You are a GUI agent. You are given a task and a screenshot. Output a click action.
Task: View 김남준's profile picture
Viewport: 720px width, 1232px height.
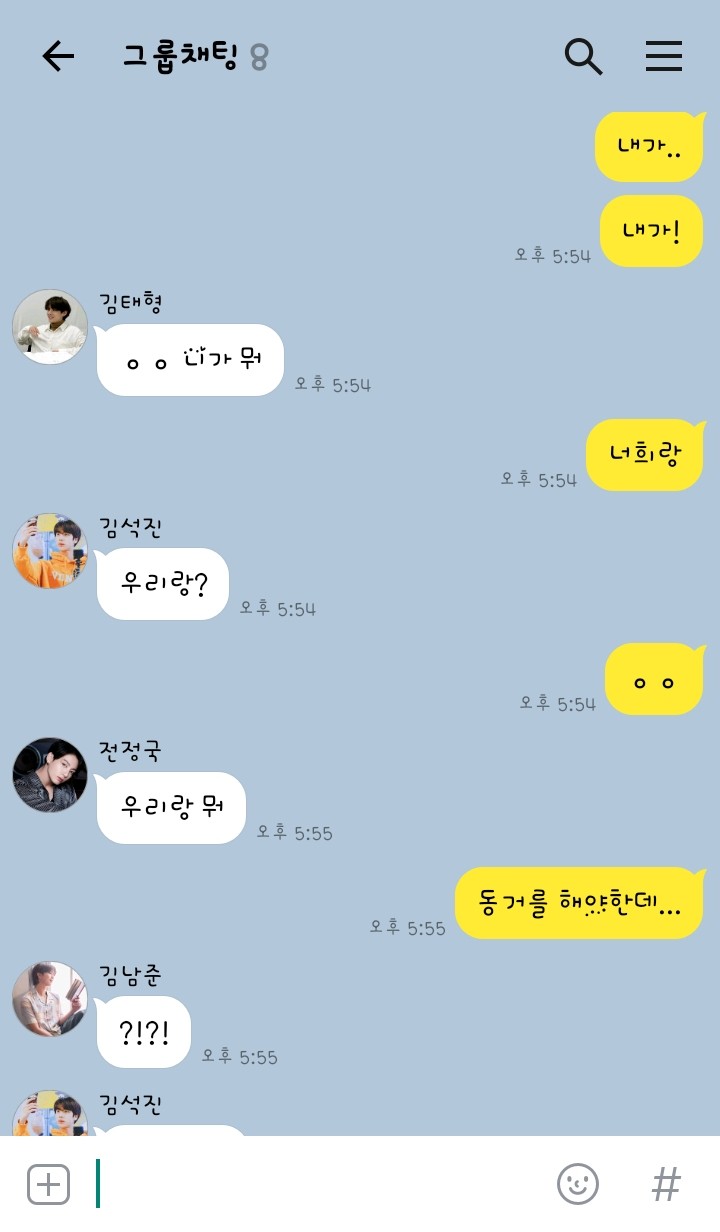click(50, 999)
